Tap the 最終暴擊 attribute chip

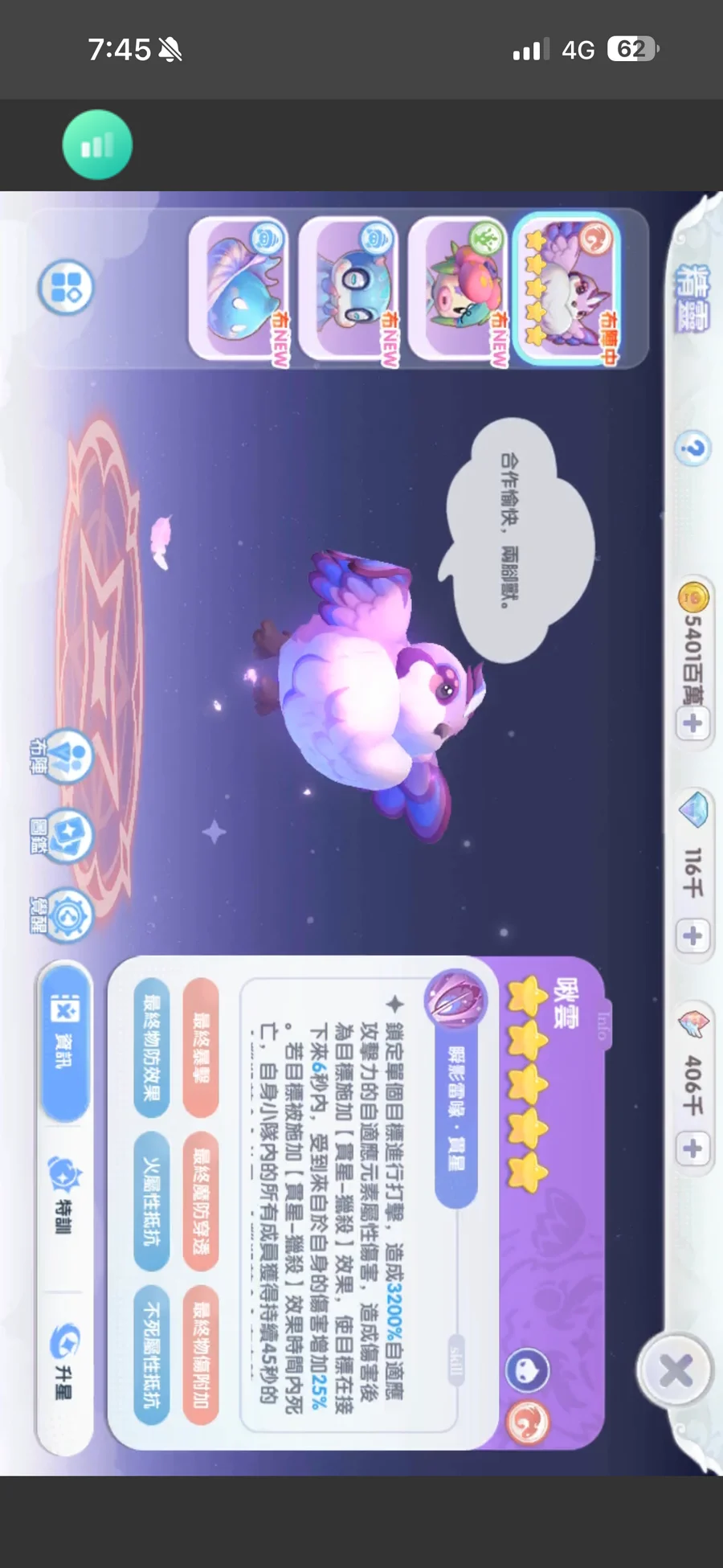pos(201,1047)
